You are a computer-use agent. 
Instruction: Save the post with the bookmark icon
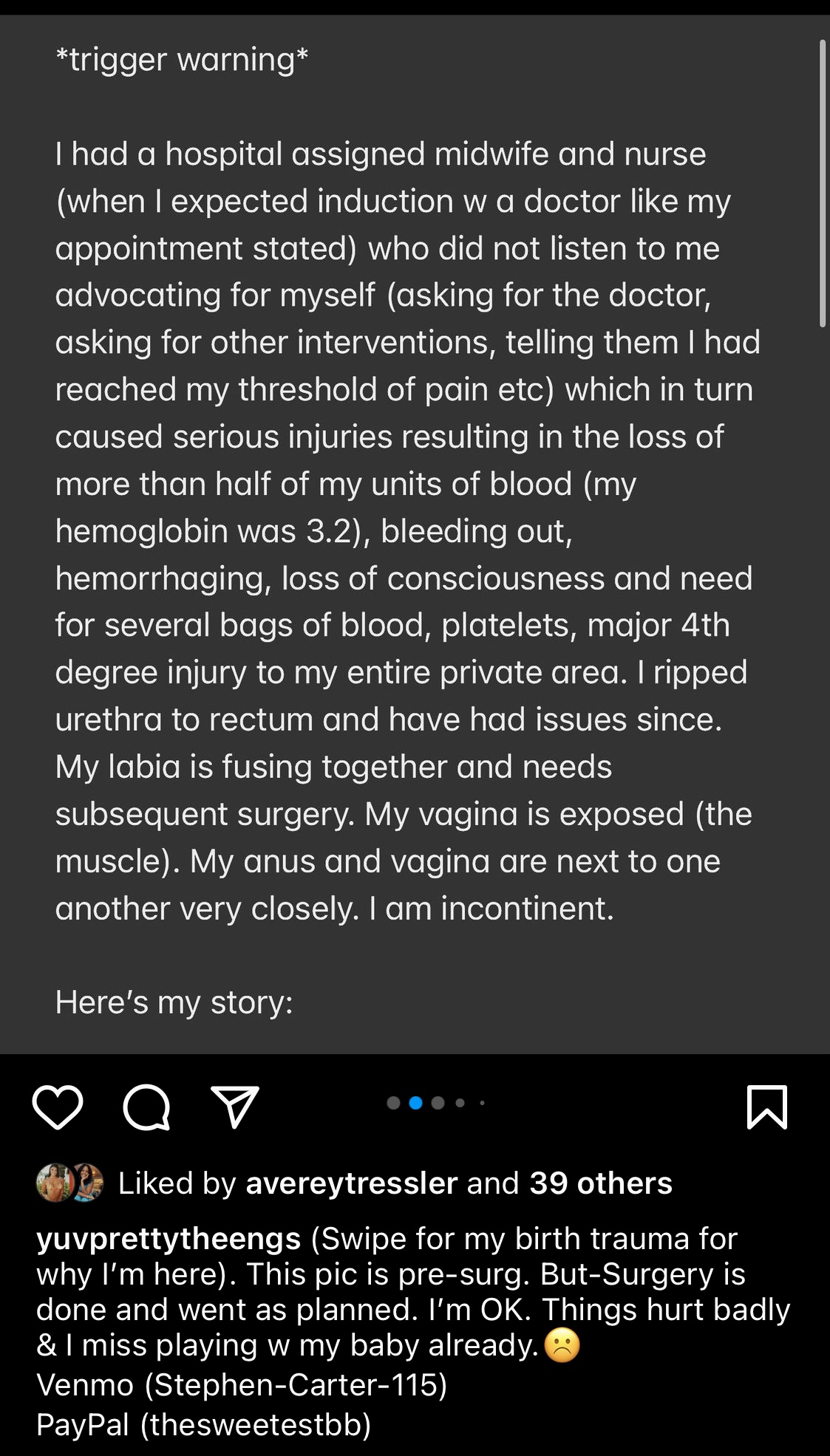point(767,1107)
